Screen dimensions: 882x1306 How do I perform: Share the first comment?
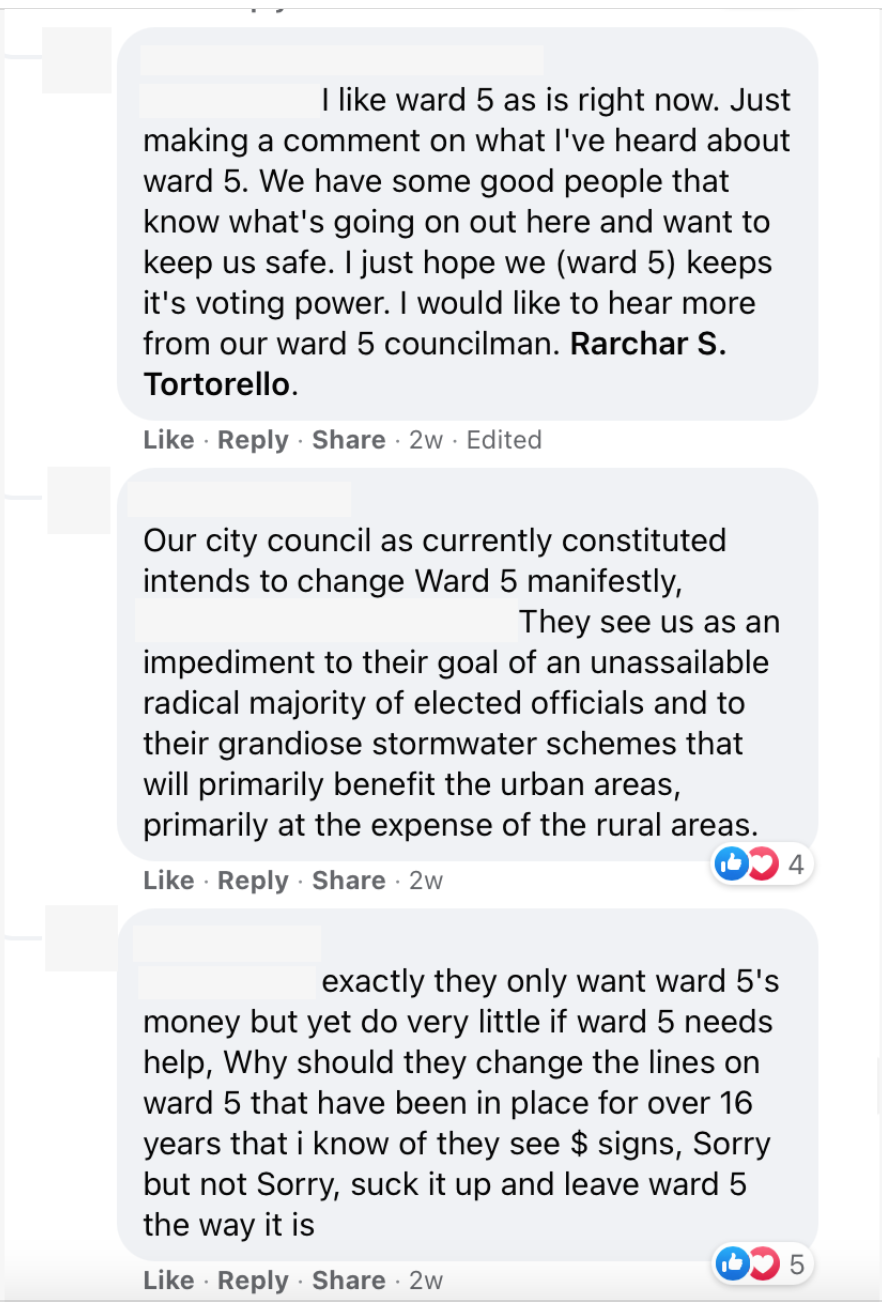click(347, 439)
